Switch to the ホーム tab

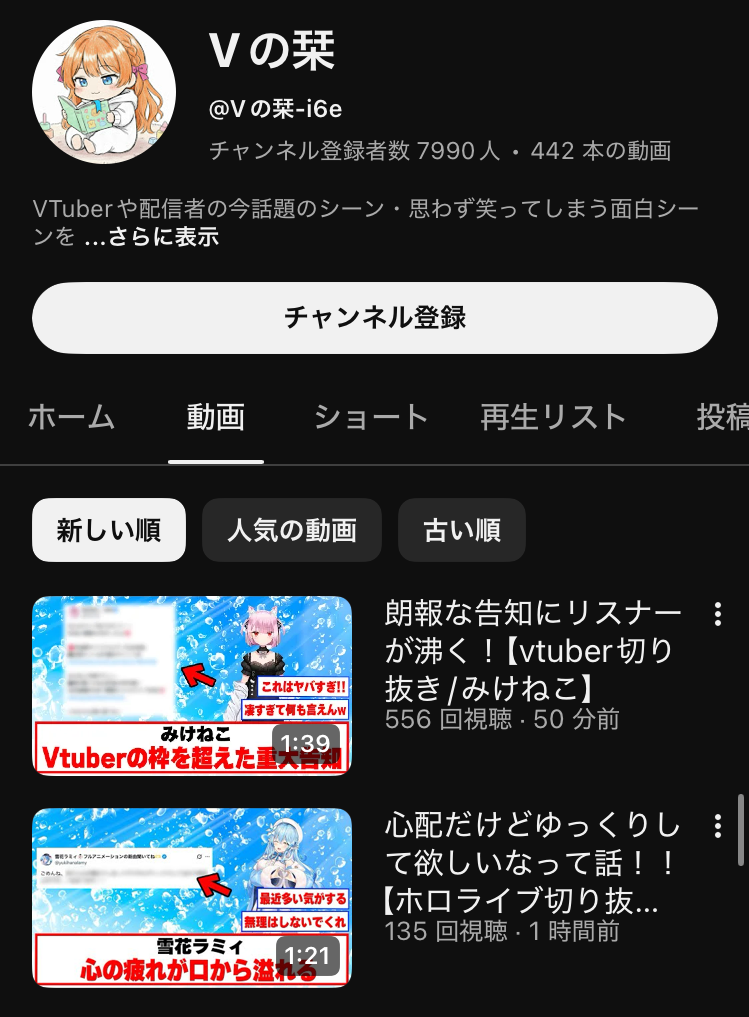coord(71,417)
